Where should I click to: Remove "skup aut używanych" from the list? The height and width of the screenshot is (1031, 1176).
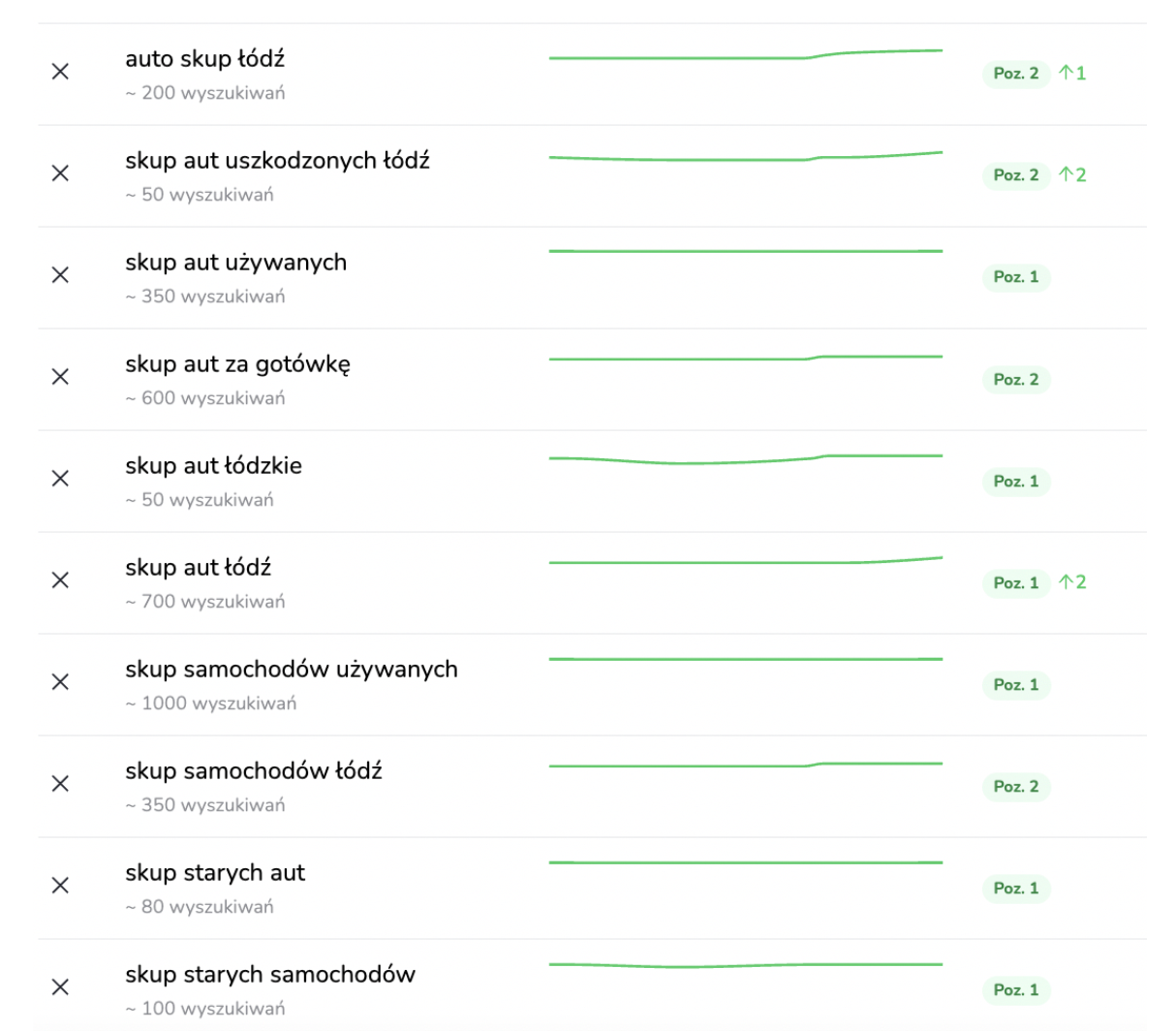[x=60, y=275]
